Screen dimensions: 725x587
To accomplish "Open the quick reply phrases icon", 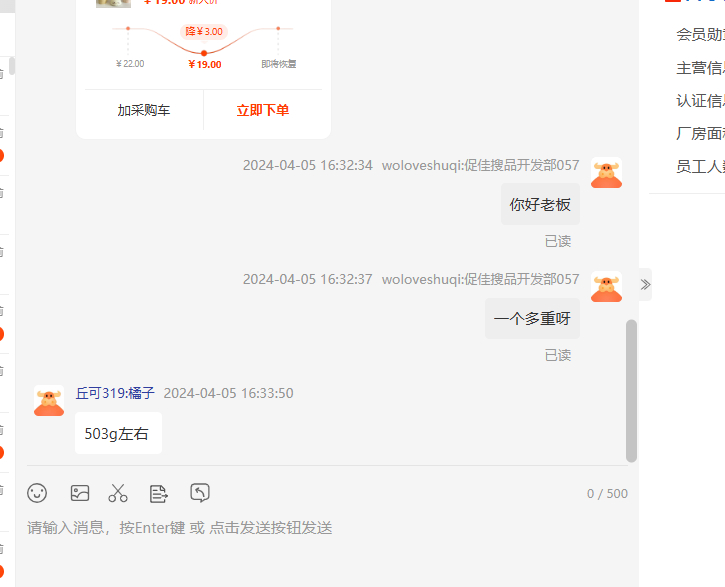I will (x=158, y=493).
